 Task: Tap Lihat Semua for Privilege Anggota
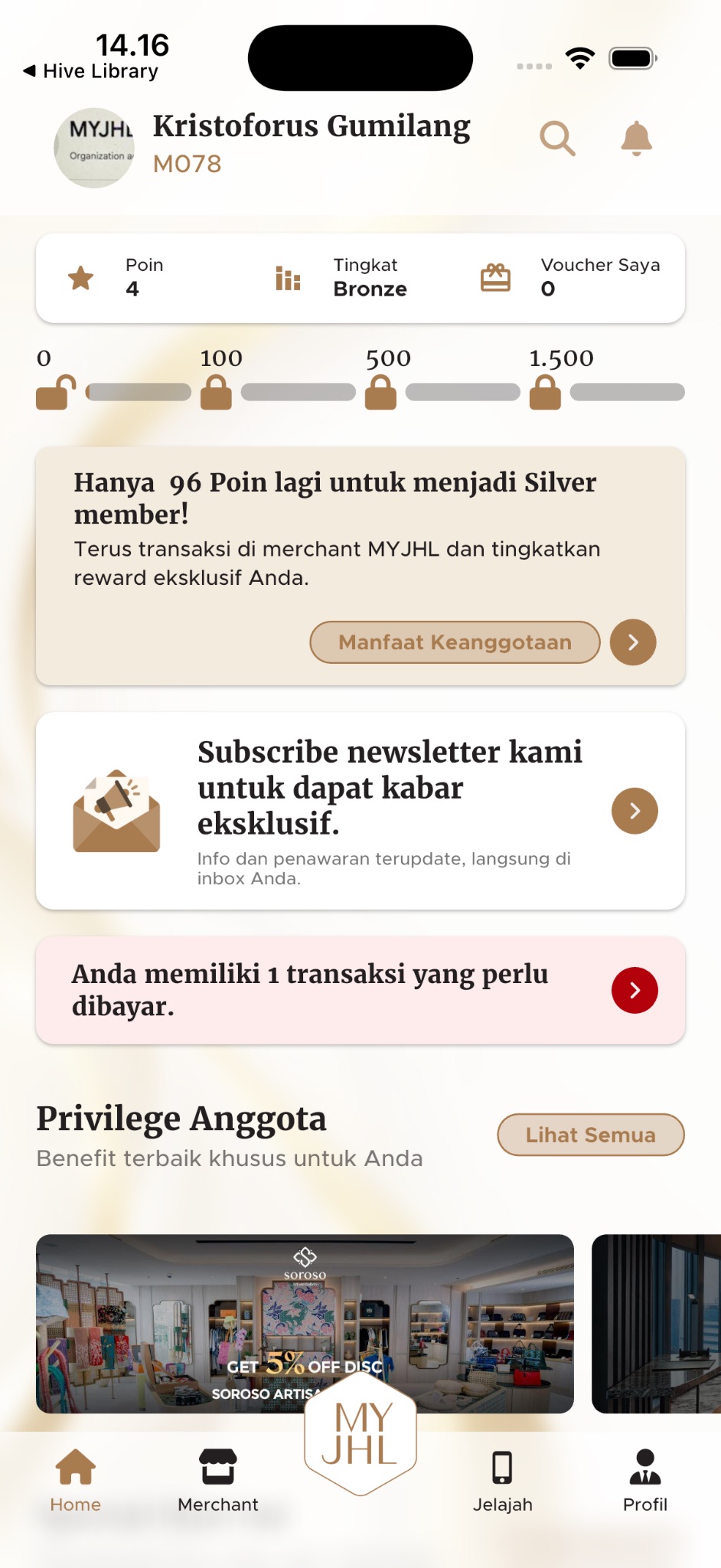coord(590,1135)
